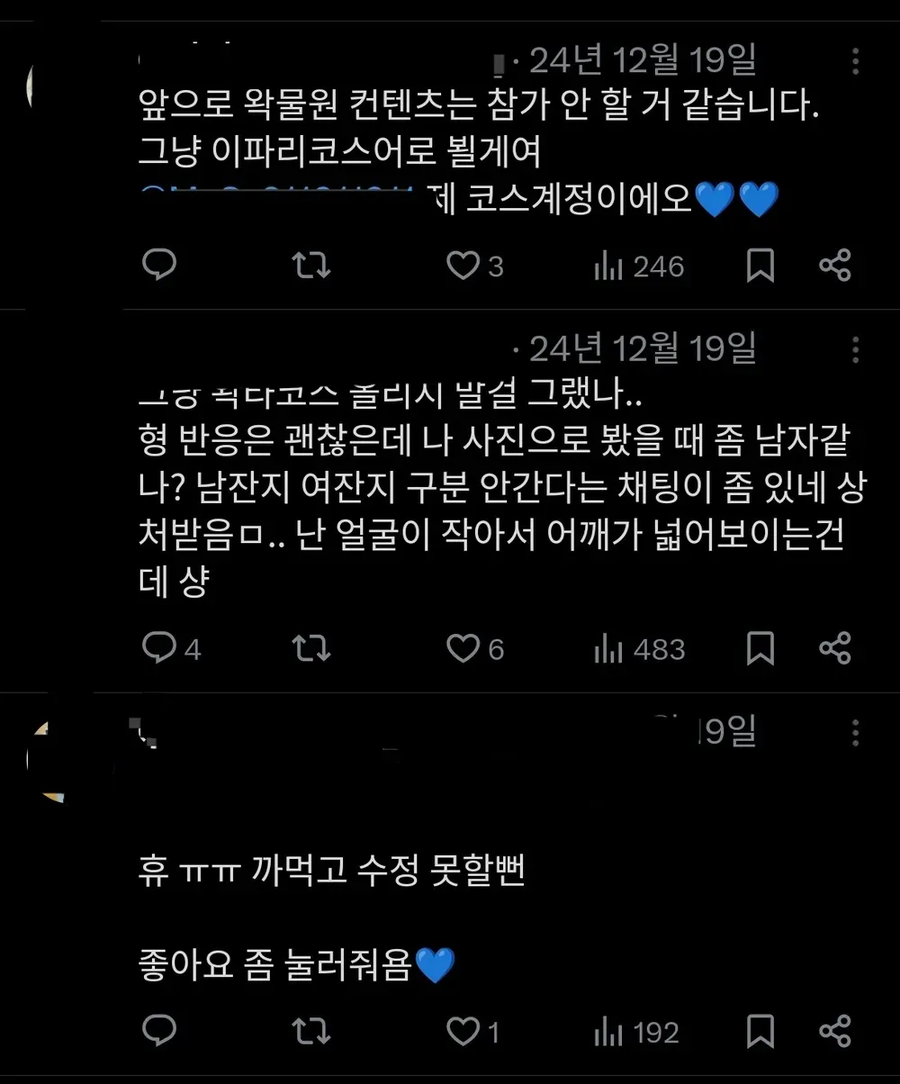This screenshot has height=1084, width=900.
Task: Repost the post about 어깨가 넓어보이는건데
Action: tap(310, 648)
